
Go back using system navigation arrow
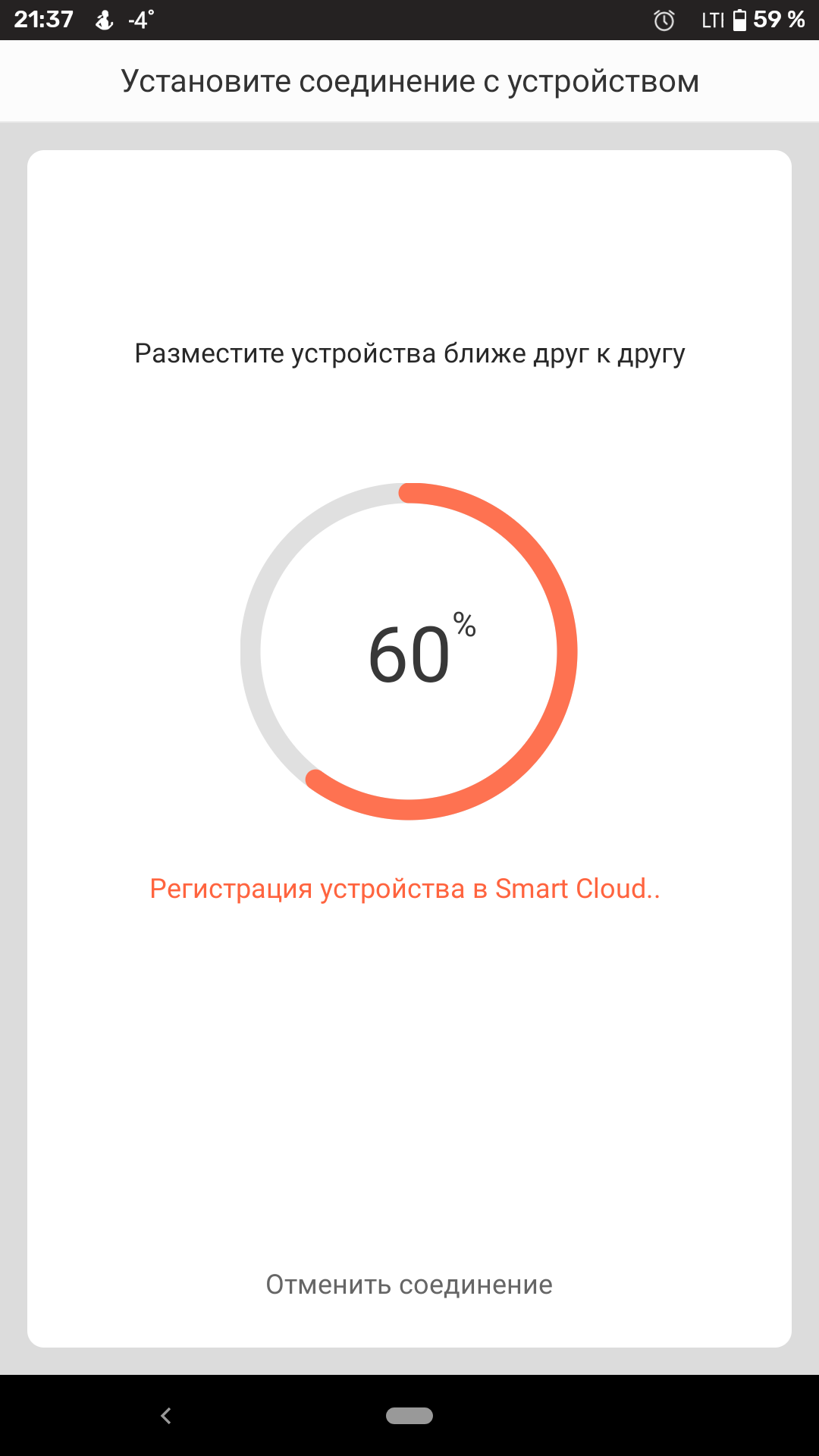click(x=166, y=1415)
